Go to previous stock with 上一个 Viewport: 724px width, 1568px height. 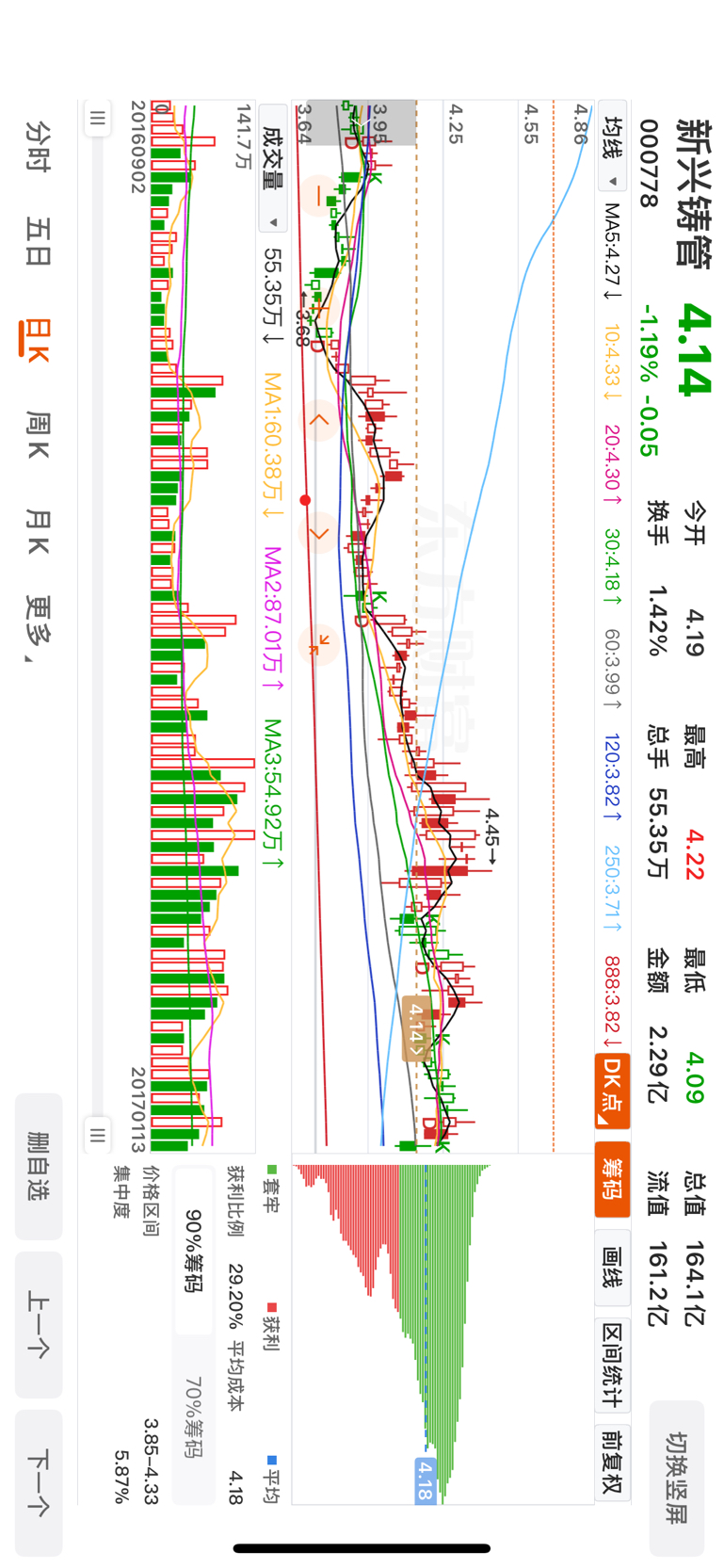tap(39, 1323)
